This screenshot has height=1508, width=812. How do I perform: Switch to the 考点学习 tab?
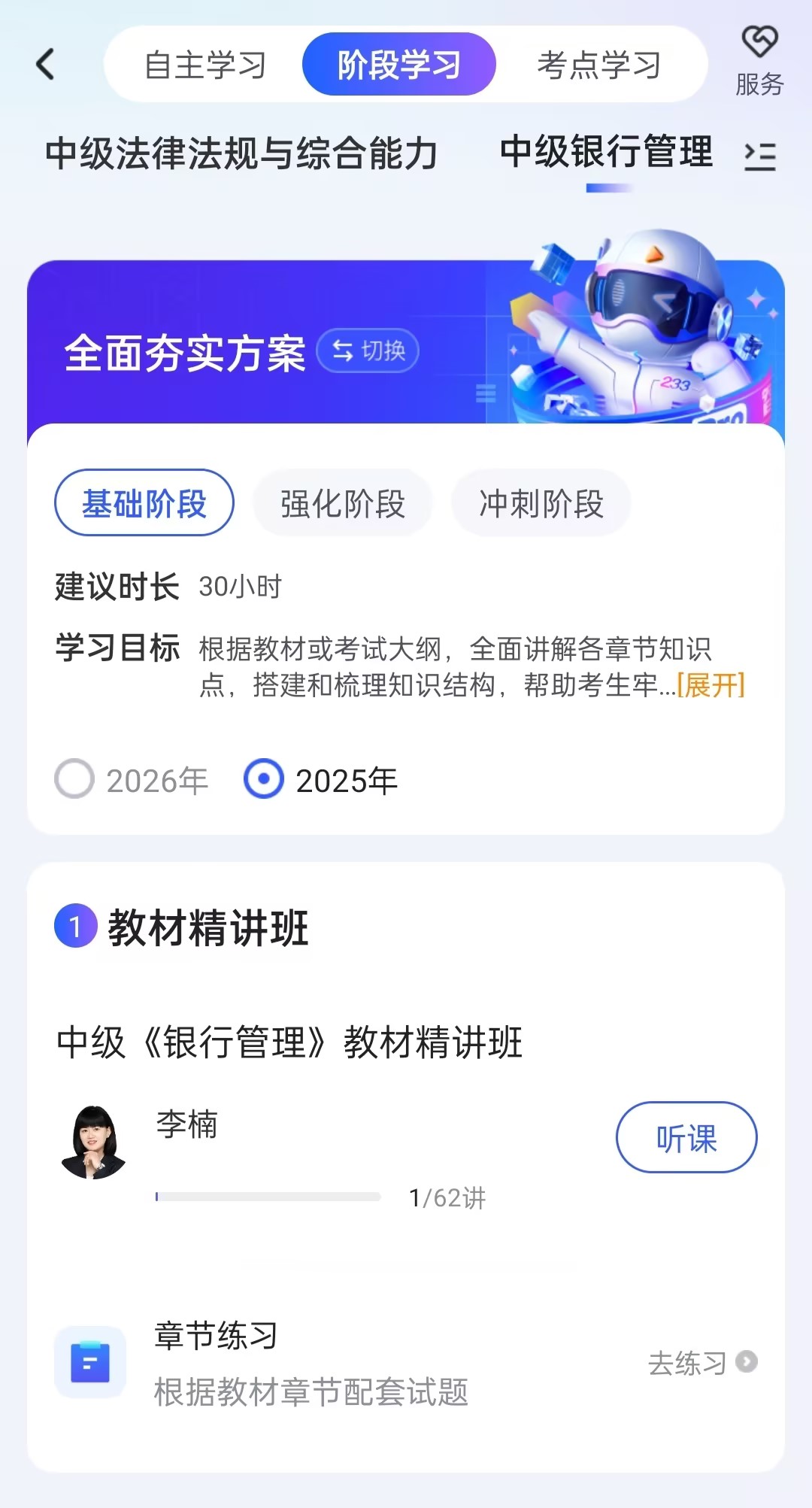pos(598,65)
